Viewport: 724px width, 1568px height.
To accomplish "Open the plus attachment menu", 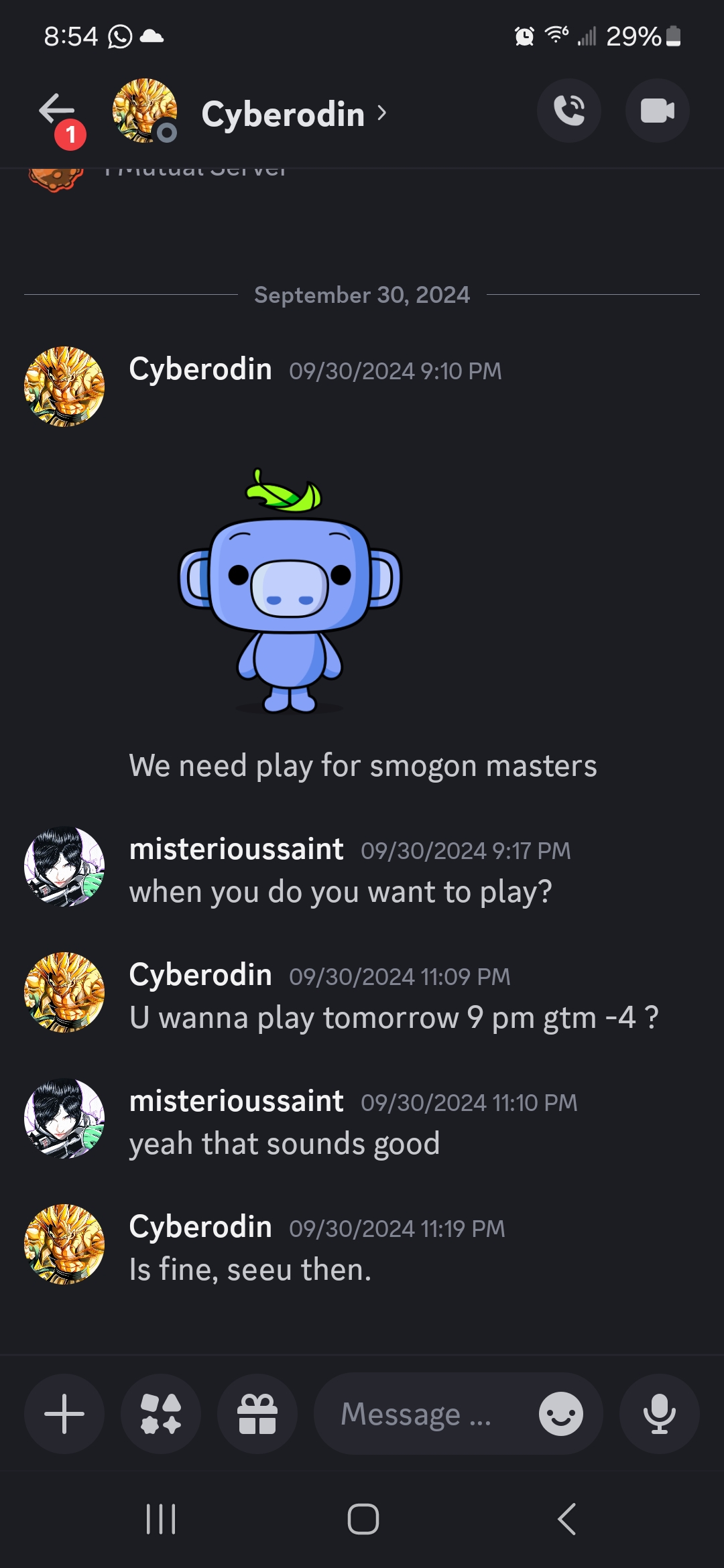I will [x=64, y=1413].
